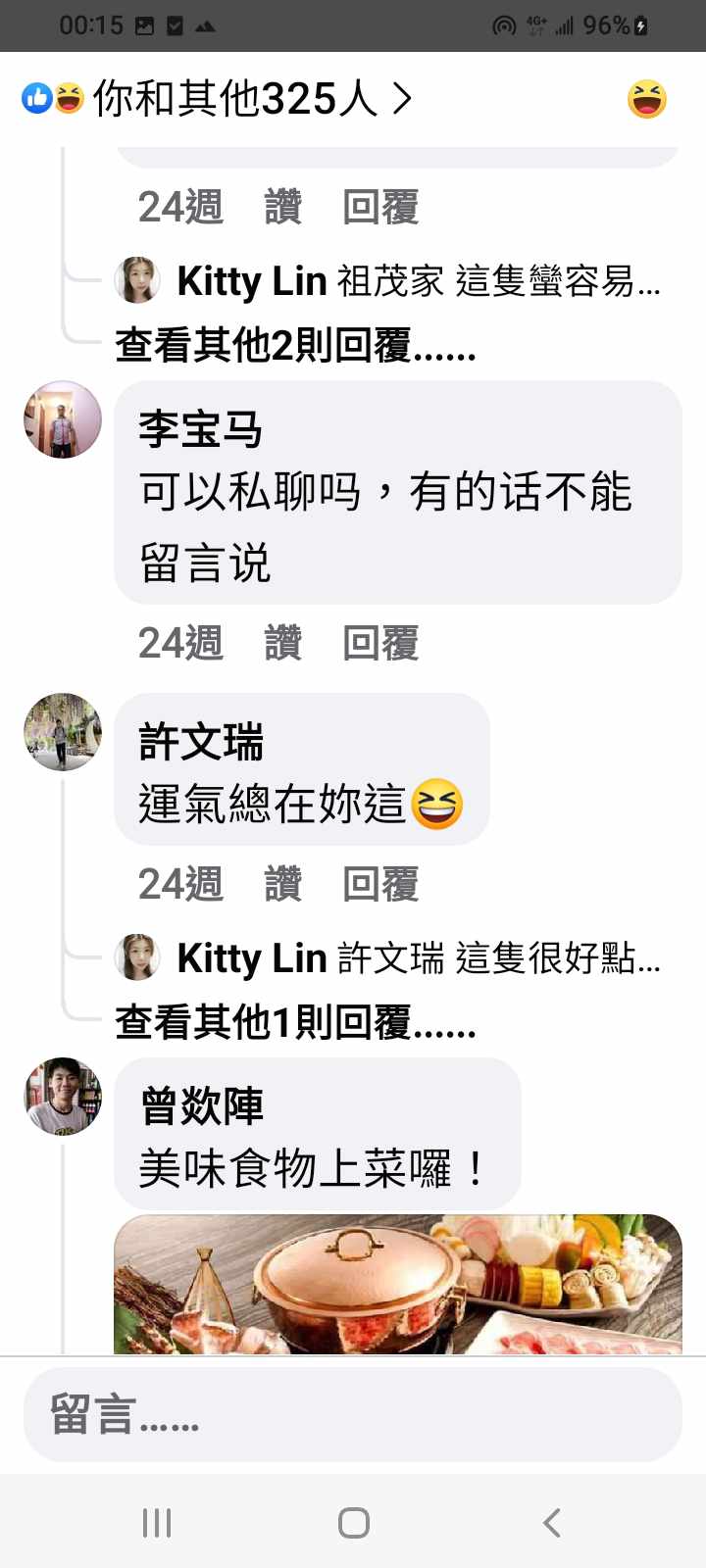Screen dimensions: 706x1568
Task: Tap the 留言 comment input field
Action: 353,1415
